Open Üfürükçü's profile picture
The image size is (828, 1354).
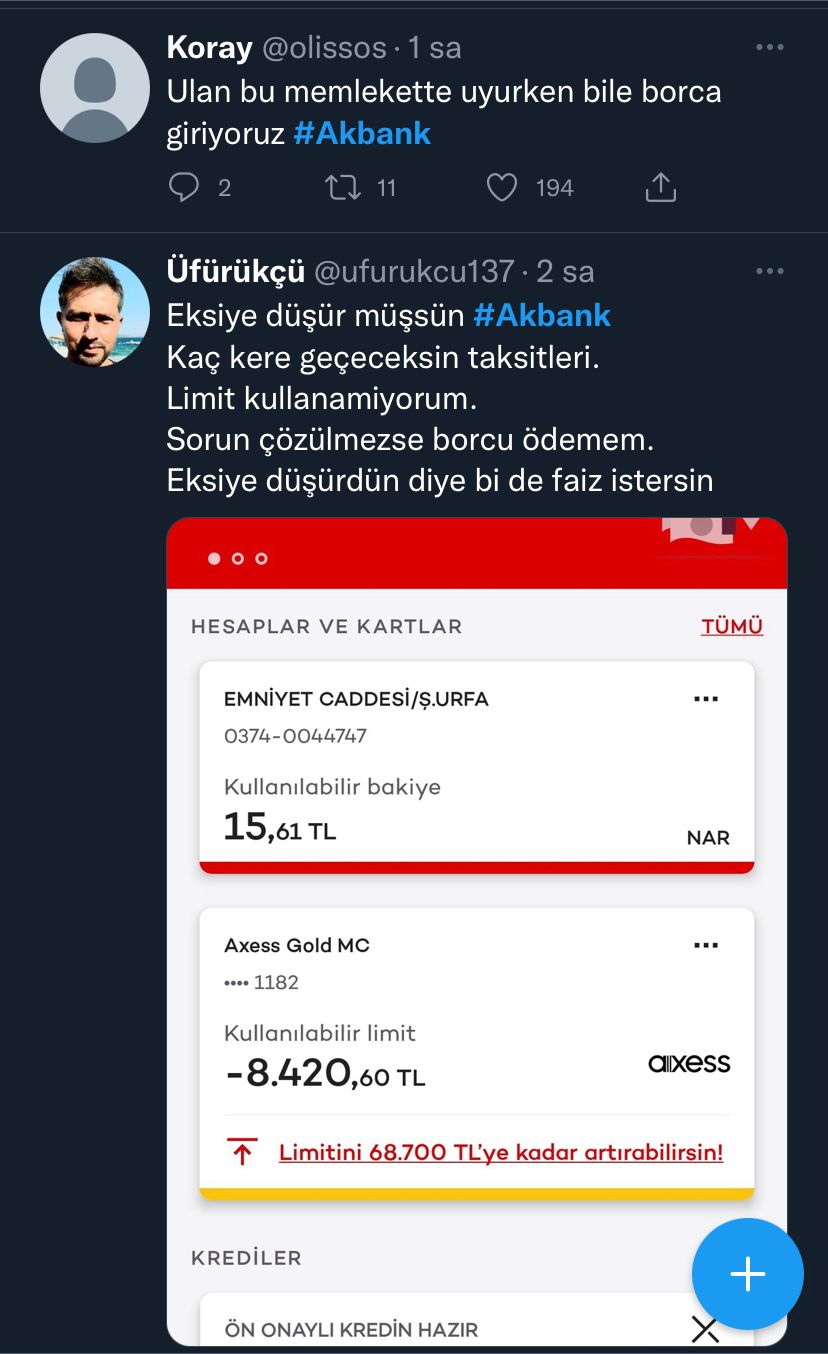95,312
